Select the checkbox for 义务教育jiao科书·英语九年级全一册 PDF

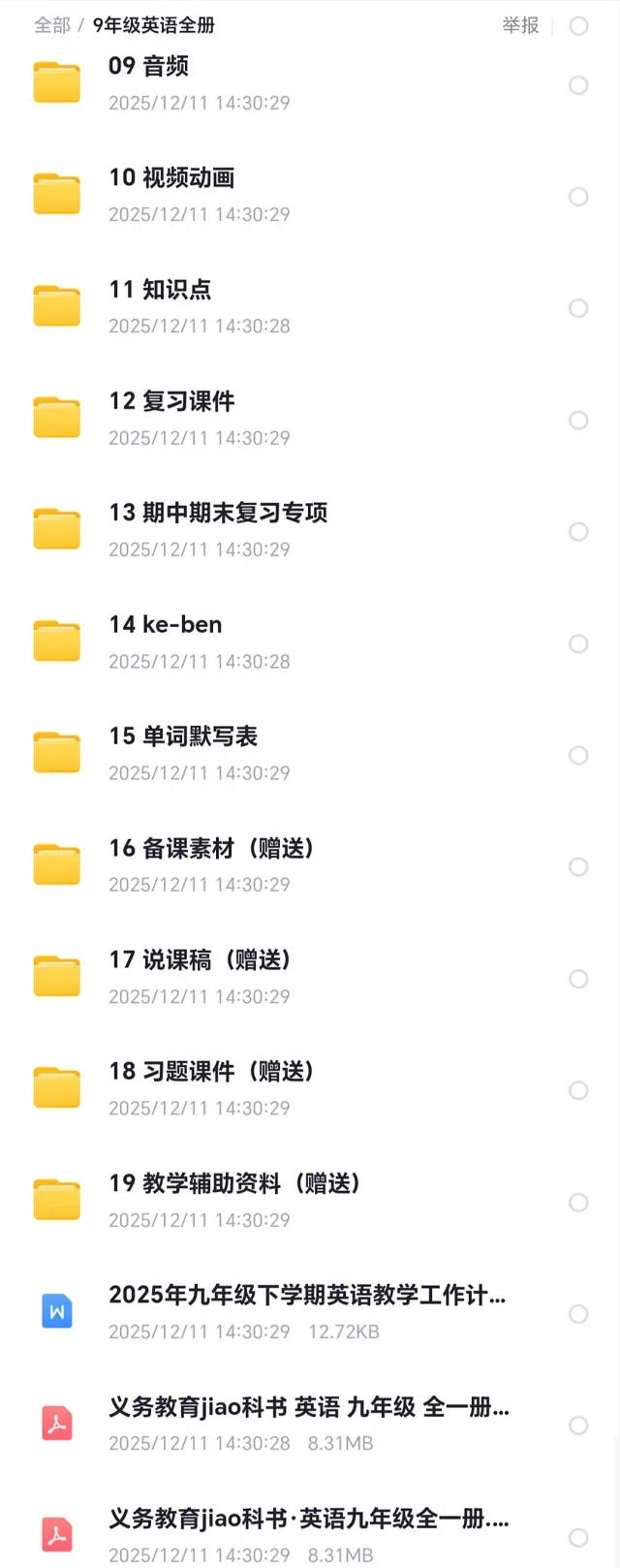tap(578, 1537)
